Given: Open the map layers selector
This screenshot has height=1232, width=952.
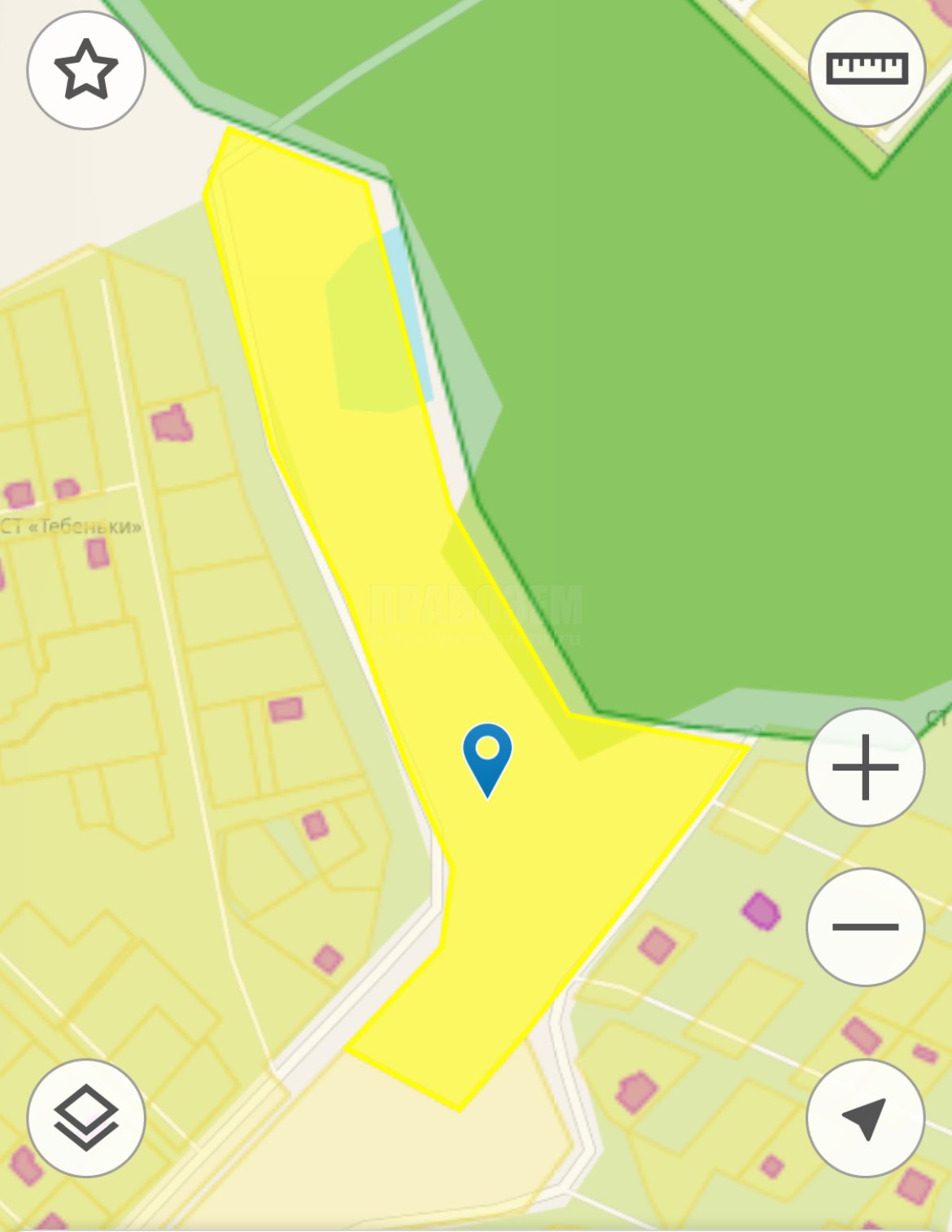Looking at the screenshot, I should (x=86, y=1117).
